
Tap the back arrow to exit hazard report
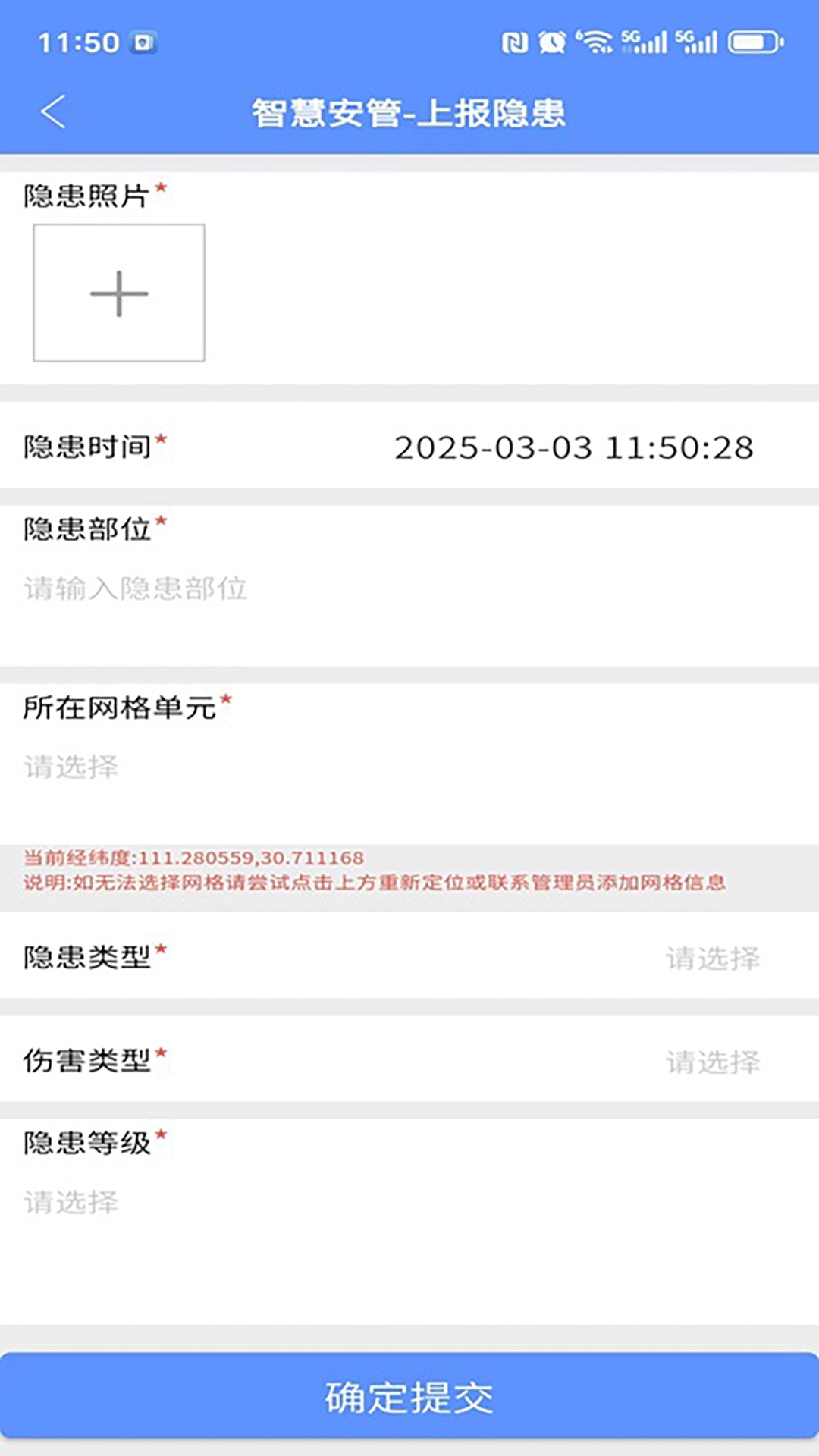click(x=52, y=112)
